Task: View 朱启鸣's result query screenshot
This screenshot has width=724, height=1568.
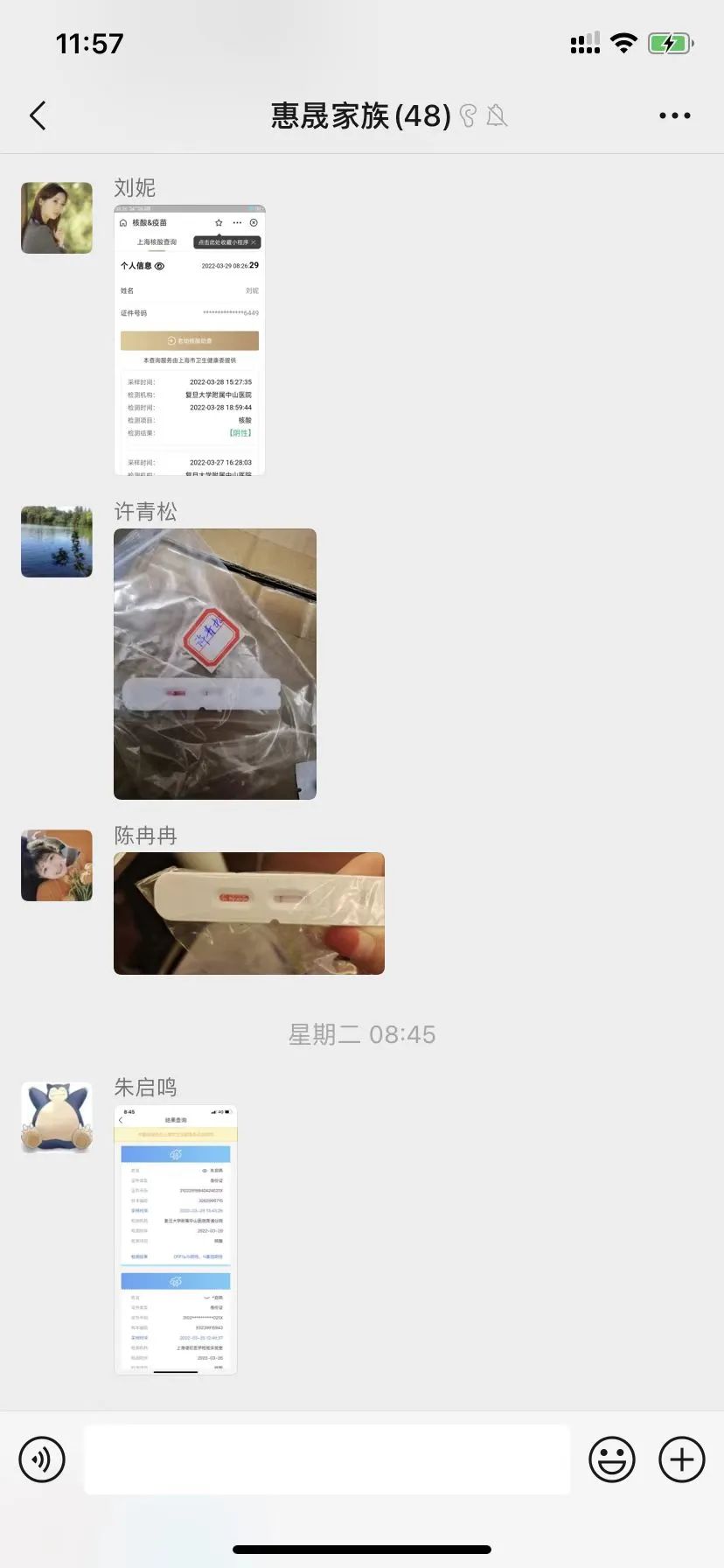Action: [x=176, y=1239]
